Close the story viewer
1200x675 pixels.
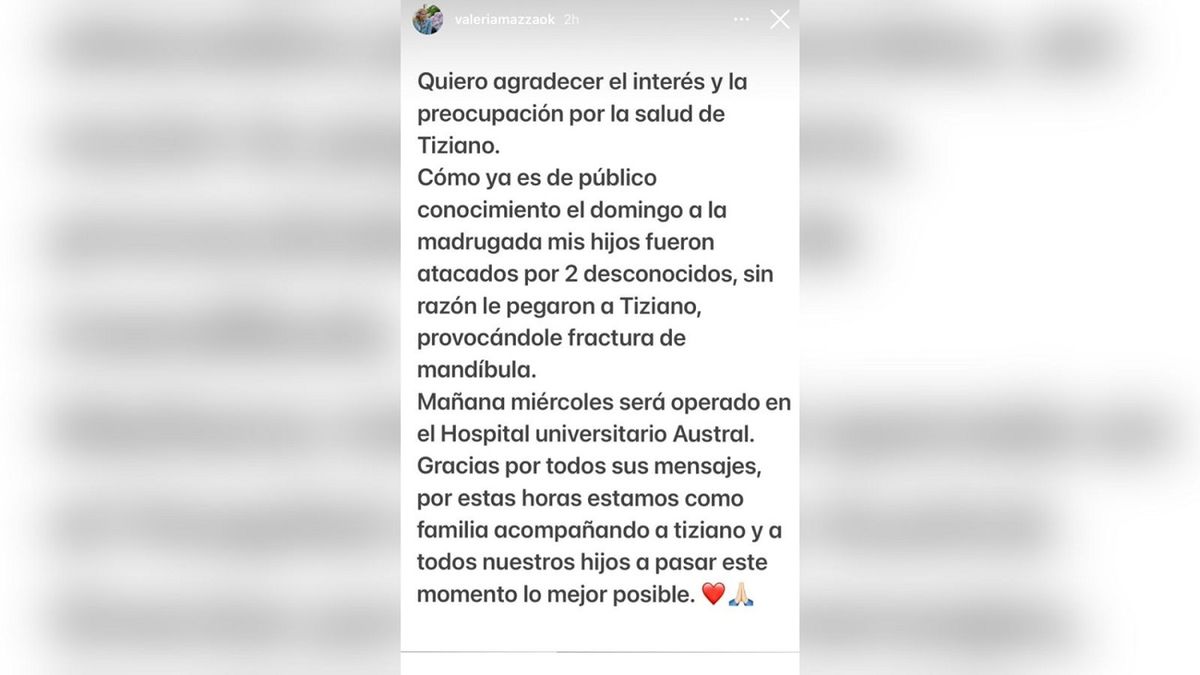click(x=779, y=19)
